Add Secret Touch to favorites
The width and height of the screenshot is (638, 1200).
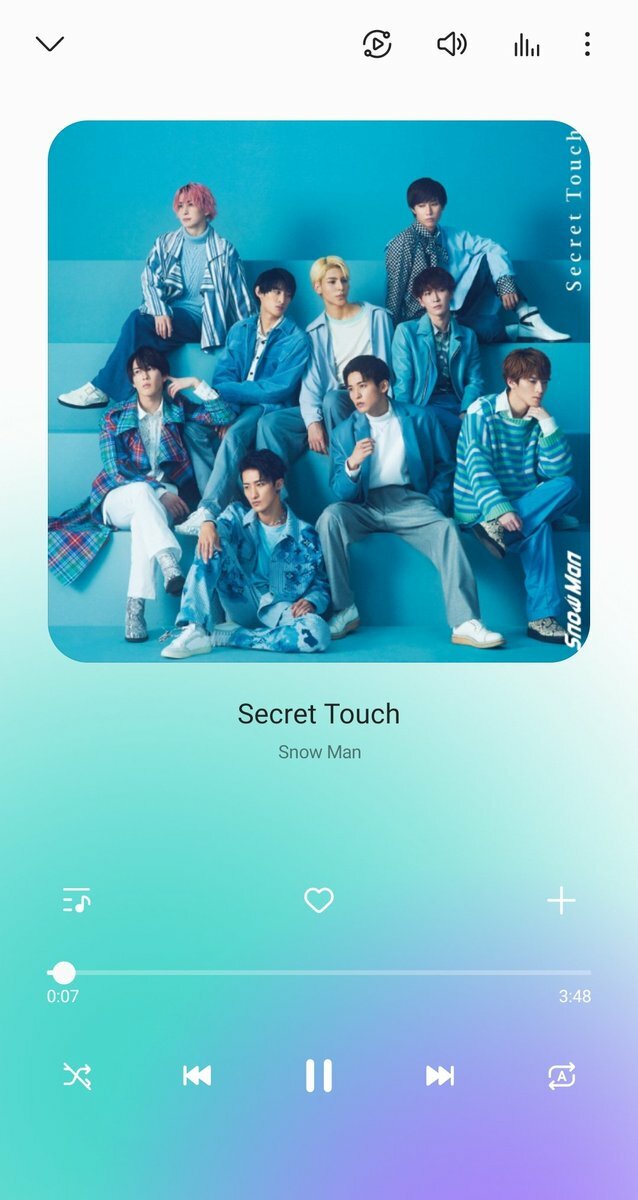(x=318, y=901)
